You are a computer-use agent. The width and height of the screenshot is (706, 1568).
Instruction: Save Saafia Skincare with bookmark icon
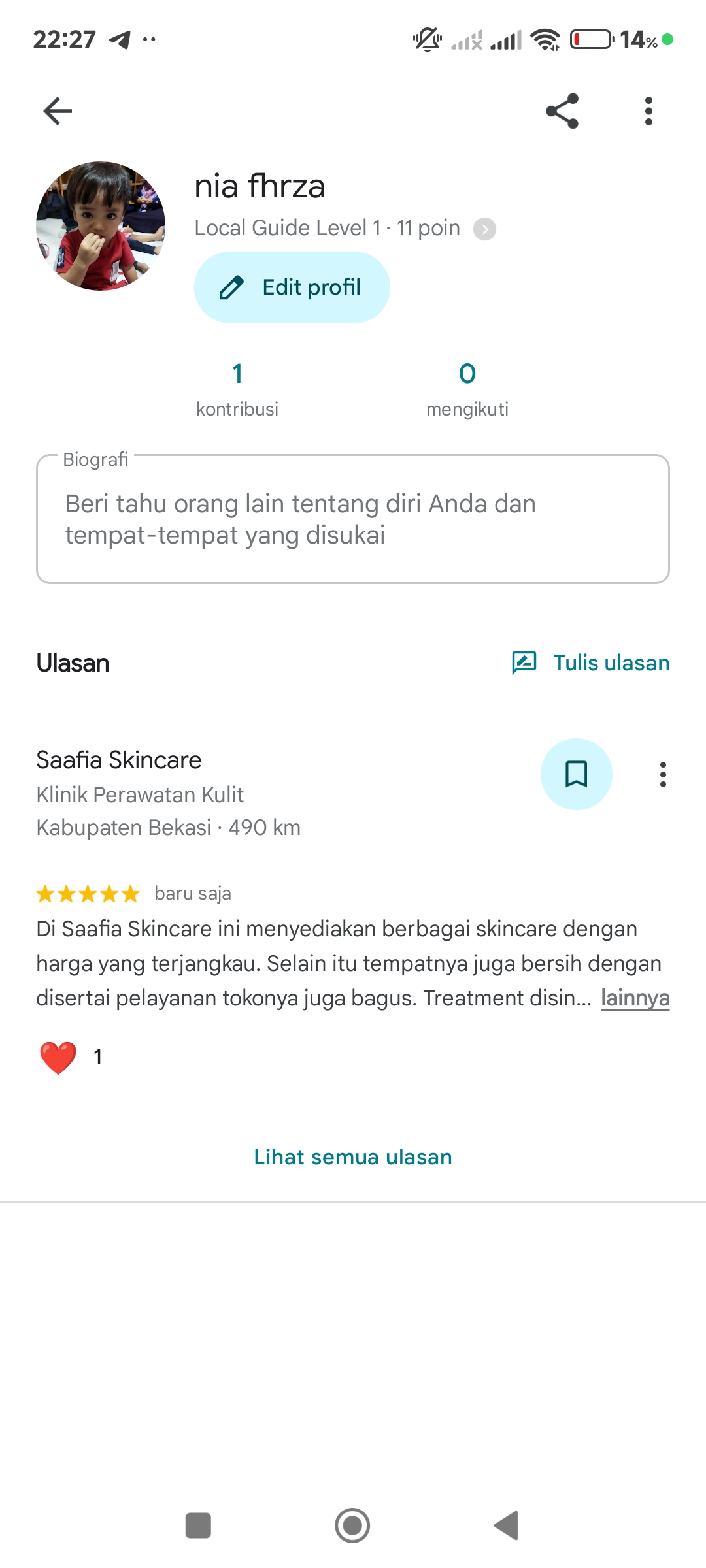point(577,774)
